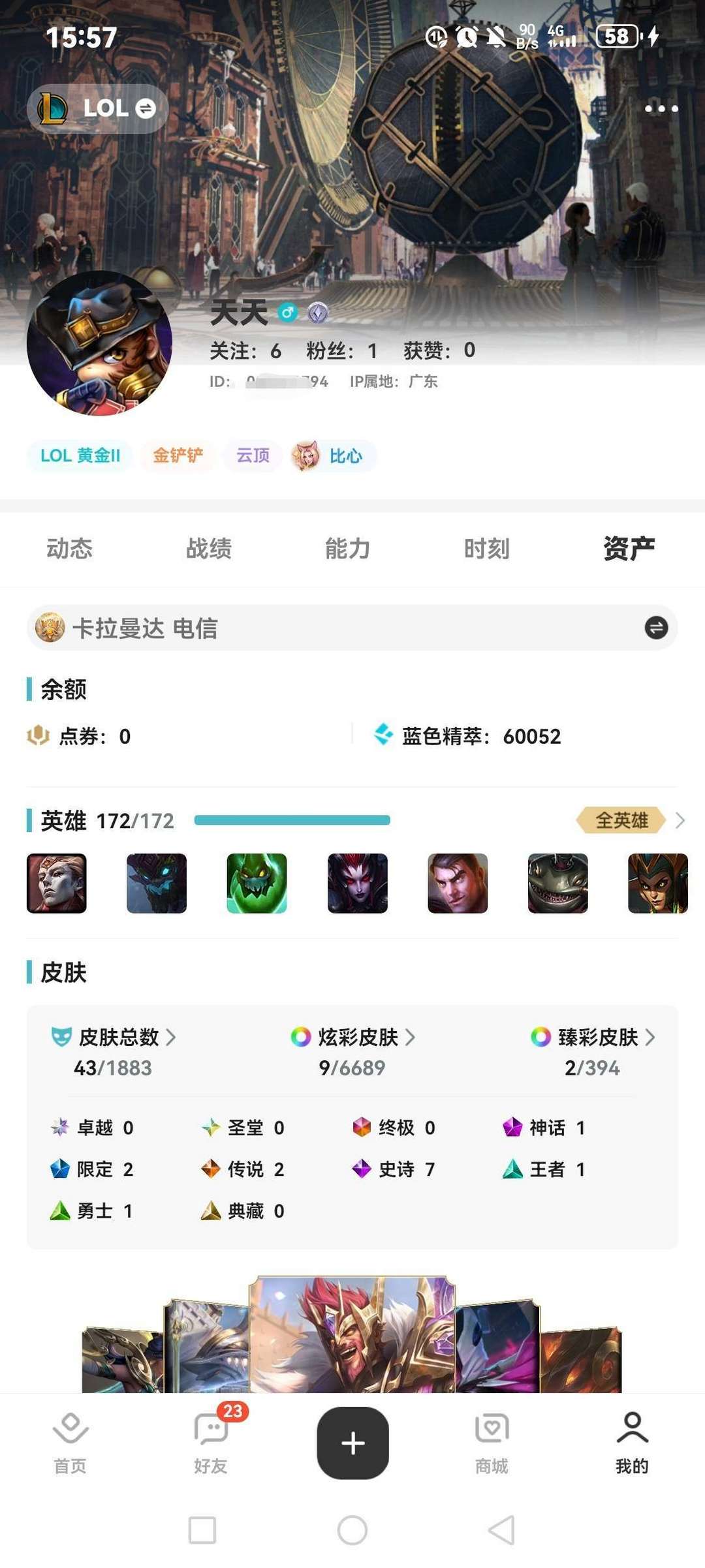Switch to the 战绩 tab
Screen dimensions: 705x1568
point(208,548)
